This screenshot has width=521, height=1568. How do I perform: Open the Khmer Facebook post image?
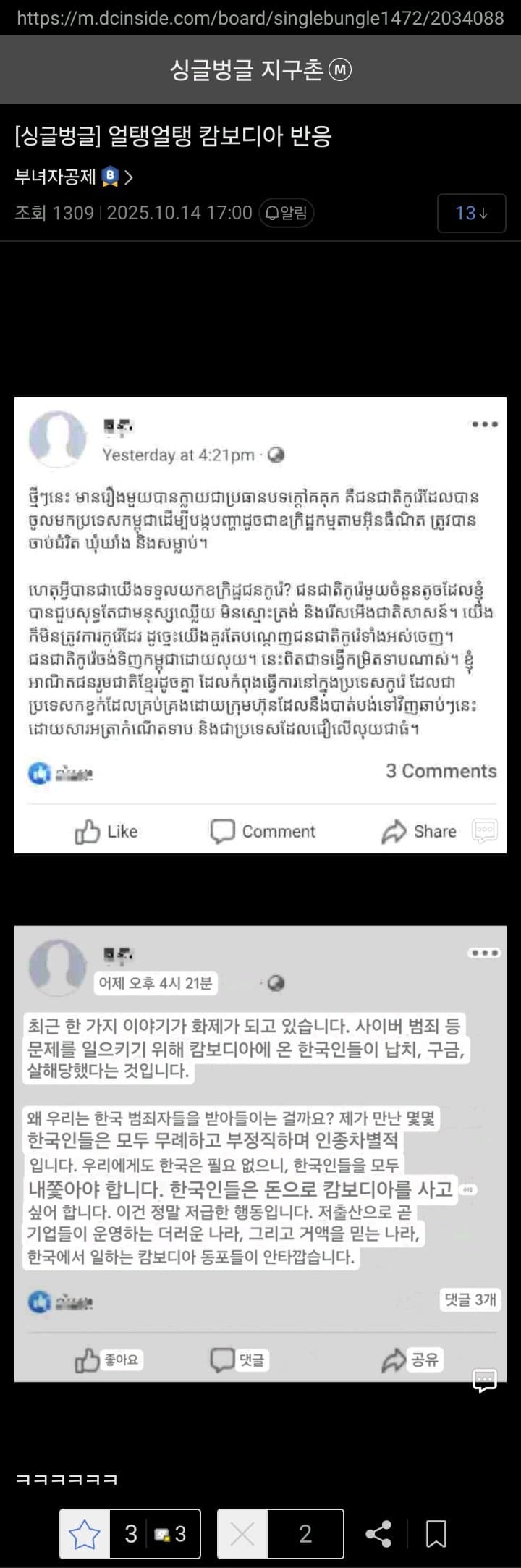point(260,625)
